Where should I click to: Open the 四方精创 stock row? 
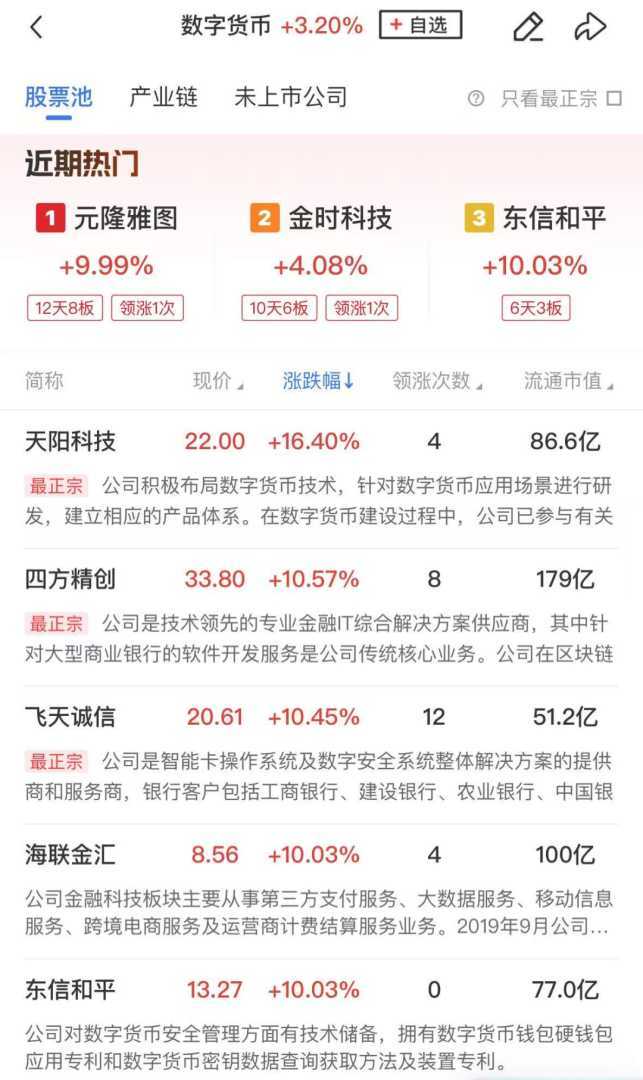coord(70,579)
